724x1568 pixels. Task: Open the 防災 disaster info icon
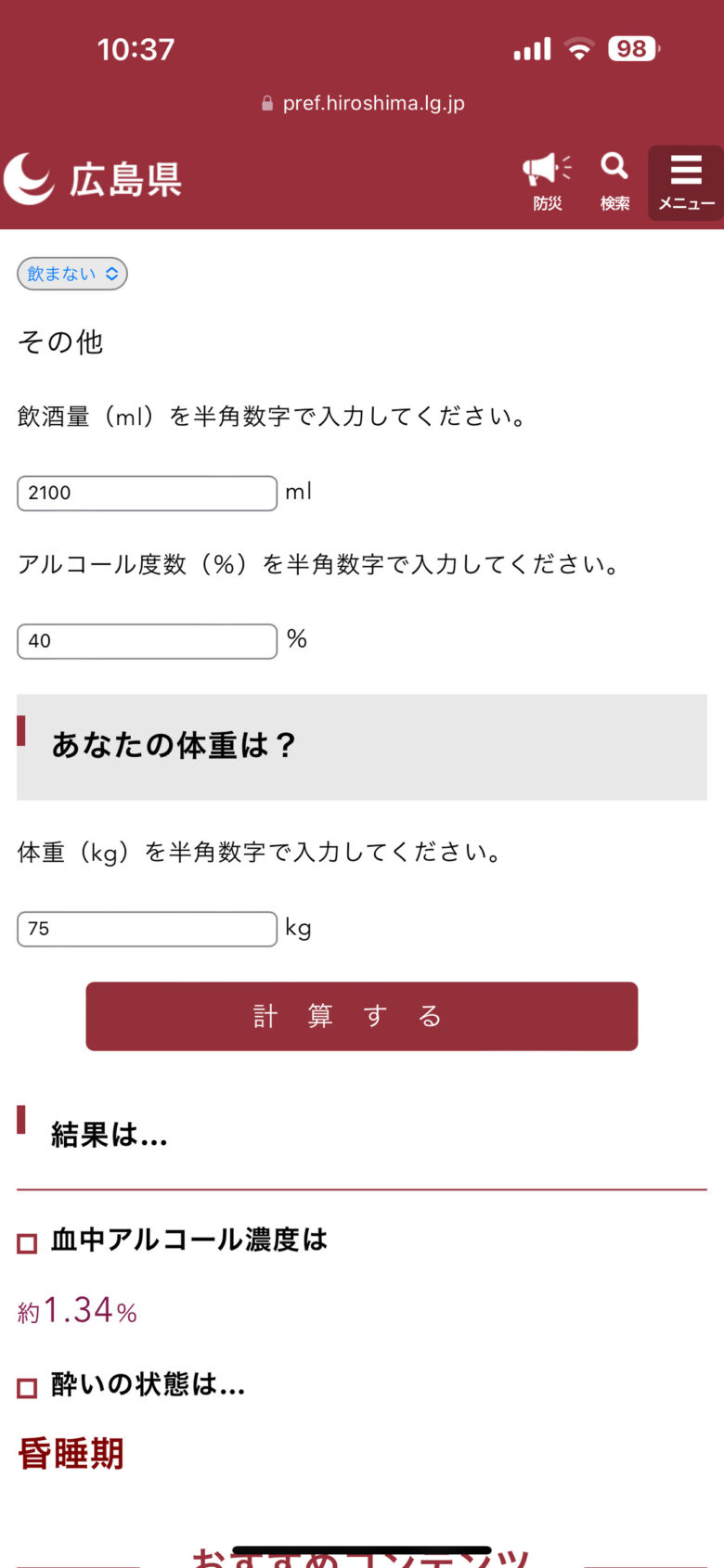[x=548, y=182]
